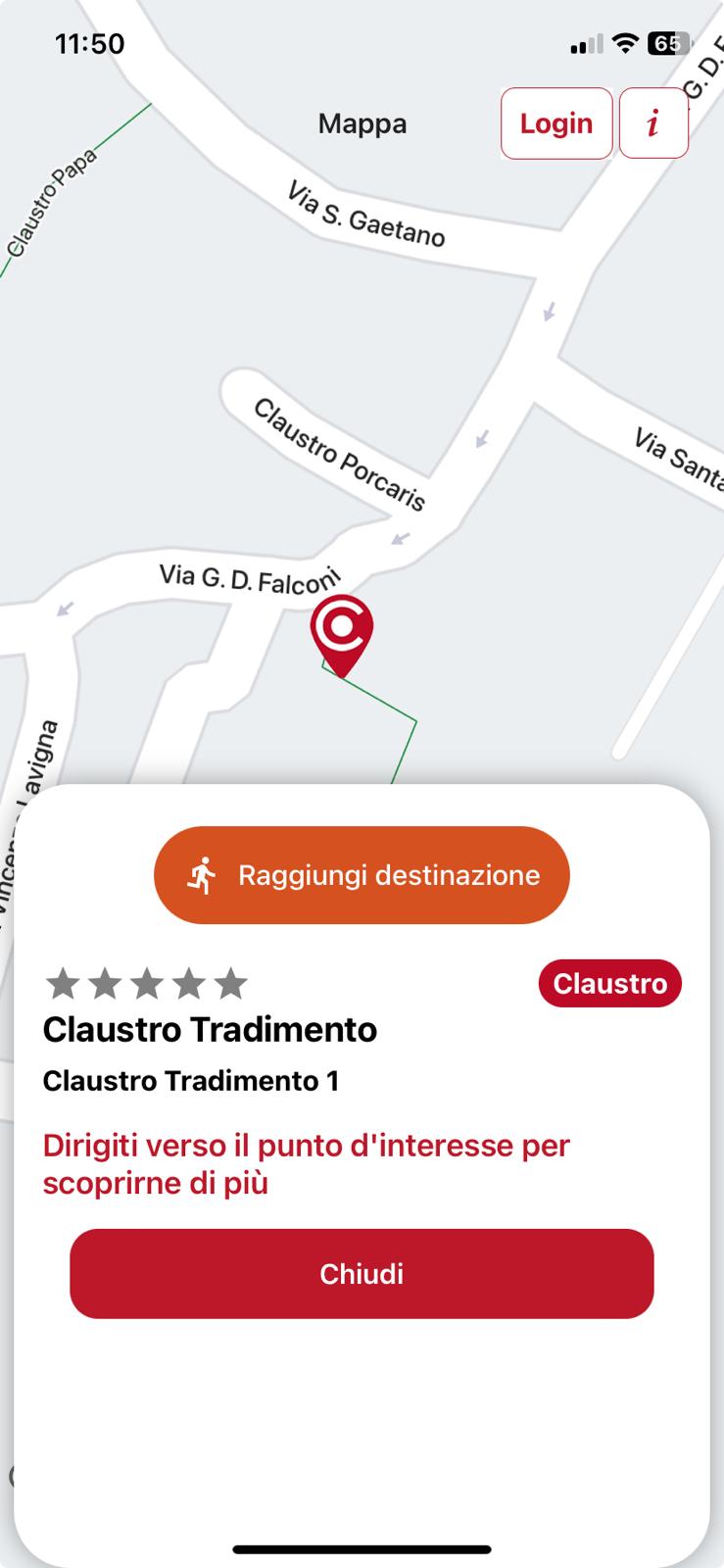Open the Login button

556,123
